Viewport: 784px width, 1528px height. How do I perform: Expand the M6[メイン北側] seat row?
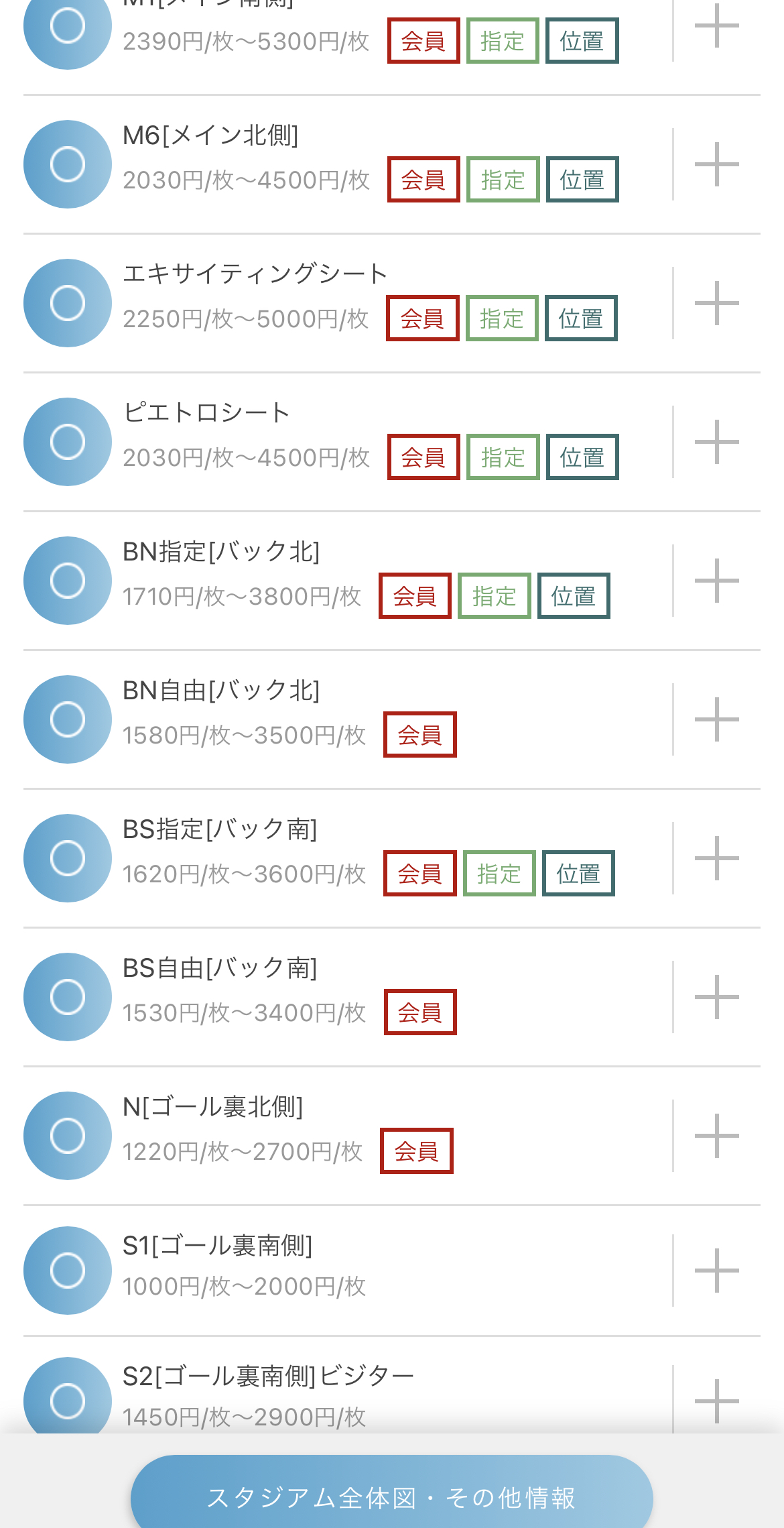click(x=716, y=164)
